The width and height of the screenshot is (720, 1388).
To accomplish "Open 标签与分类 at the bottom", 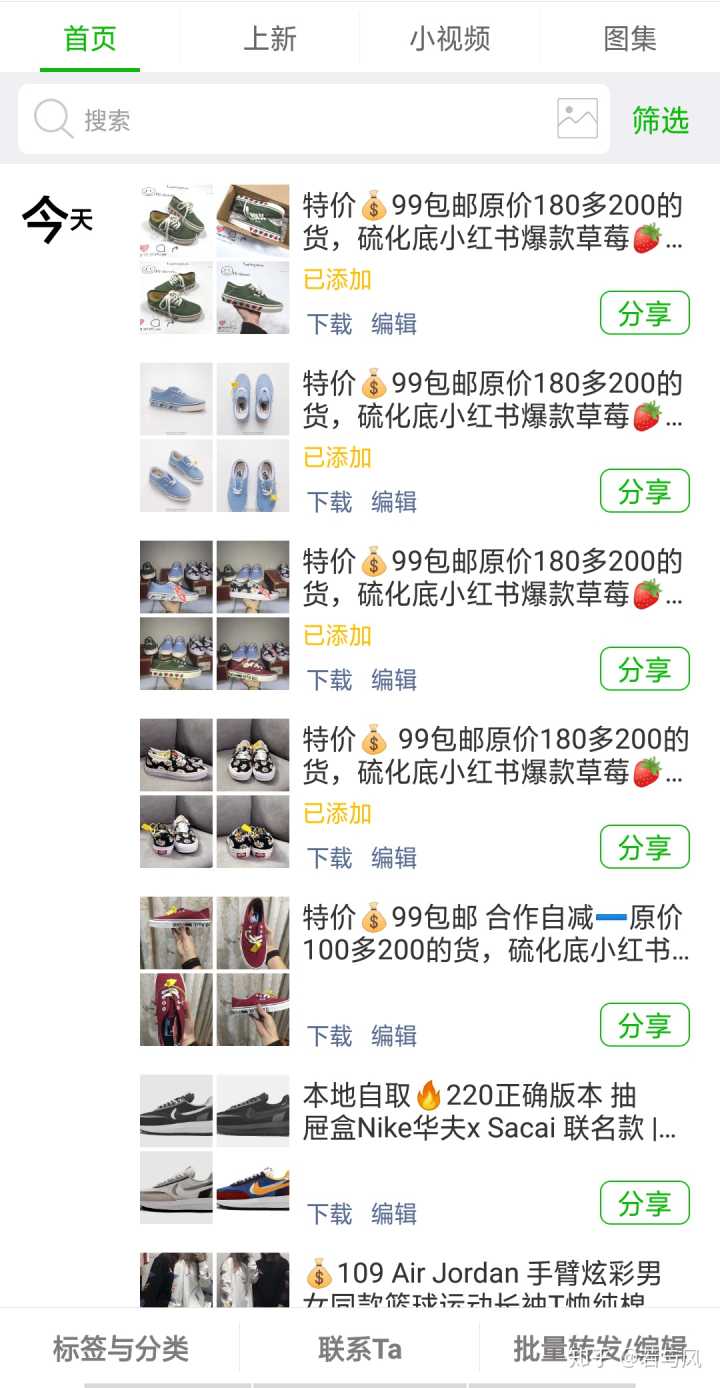I will click(120, 1348).
